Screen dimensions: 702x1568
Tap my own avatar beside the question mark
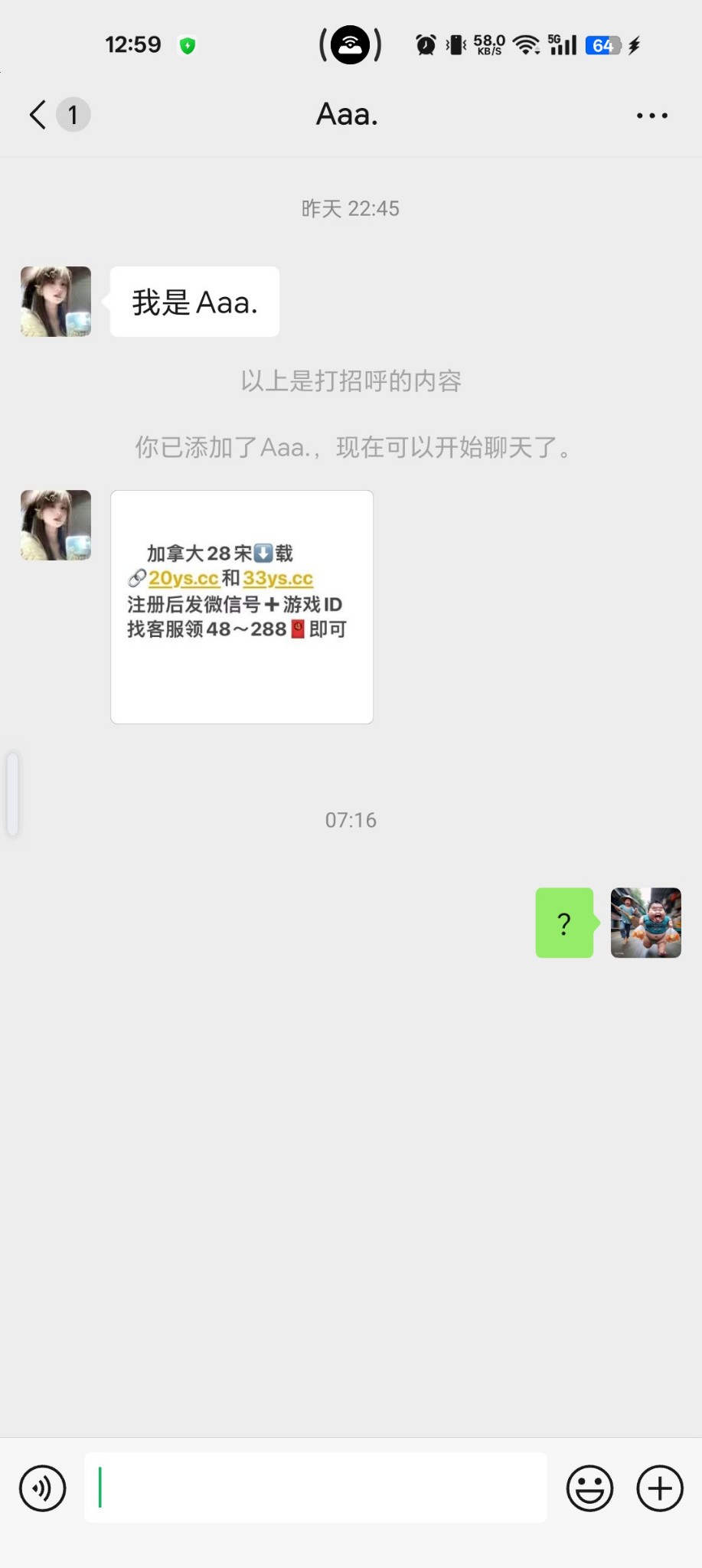[x=645, y=923]
